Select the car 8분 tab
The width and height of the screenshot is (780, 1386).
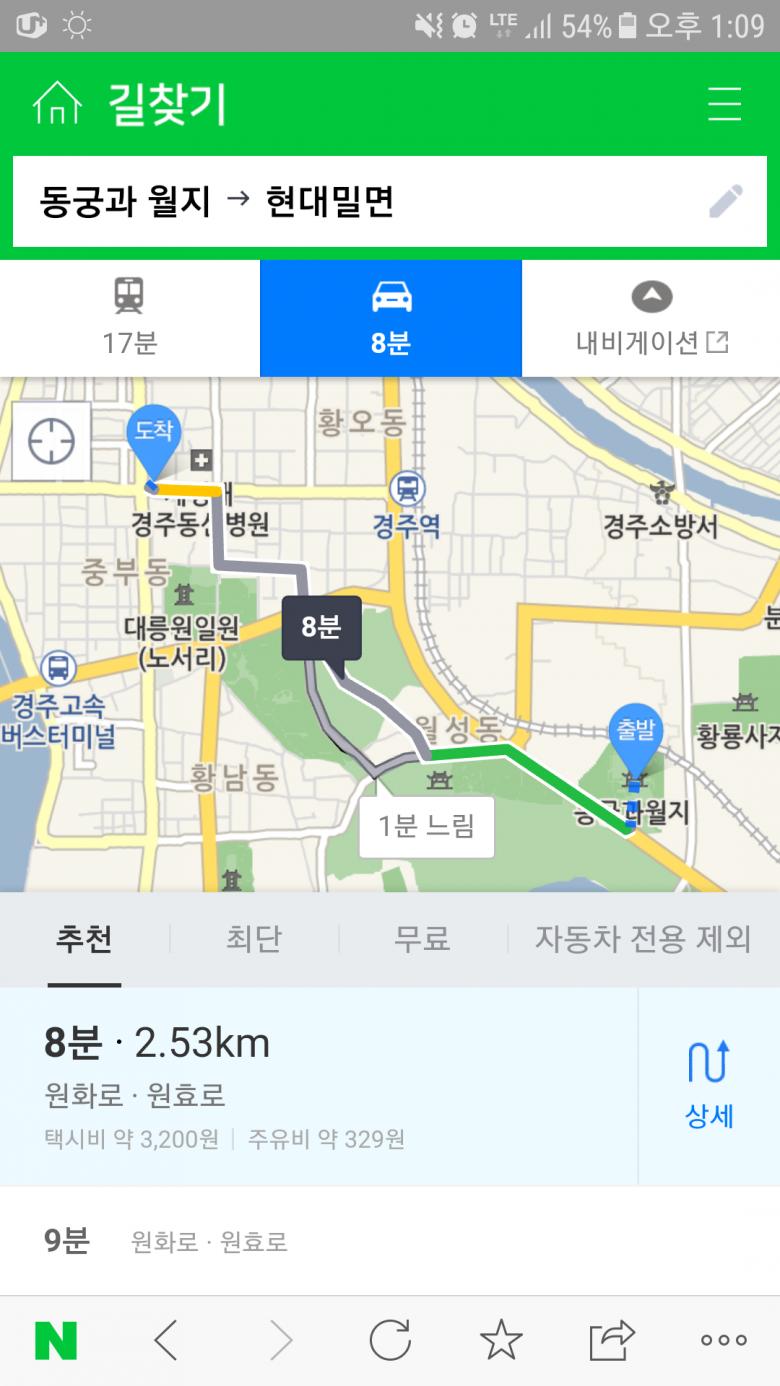[x=390, y=318]
